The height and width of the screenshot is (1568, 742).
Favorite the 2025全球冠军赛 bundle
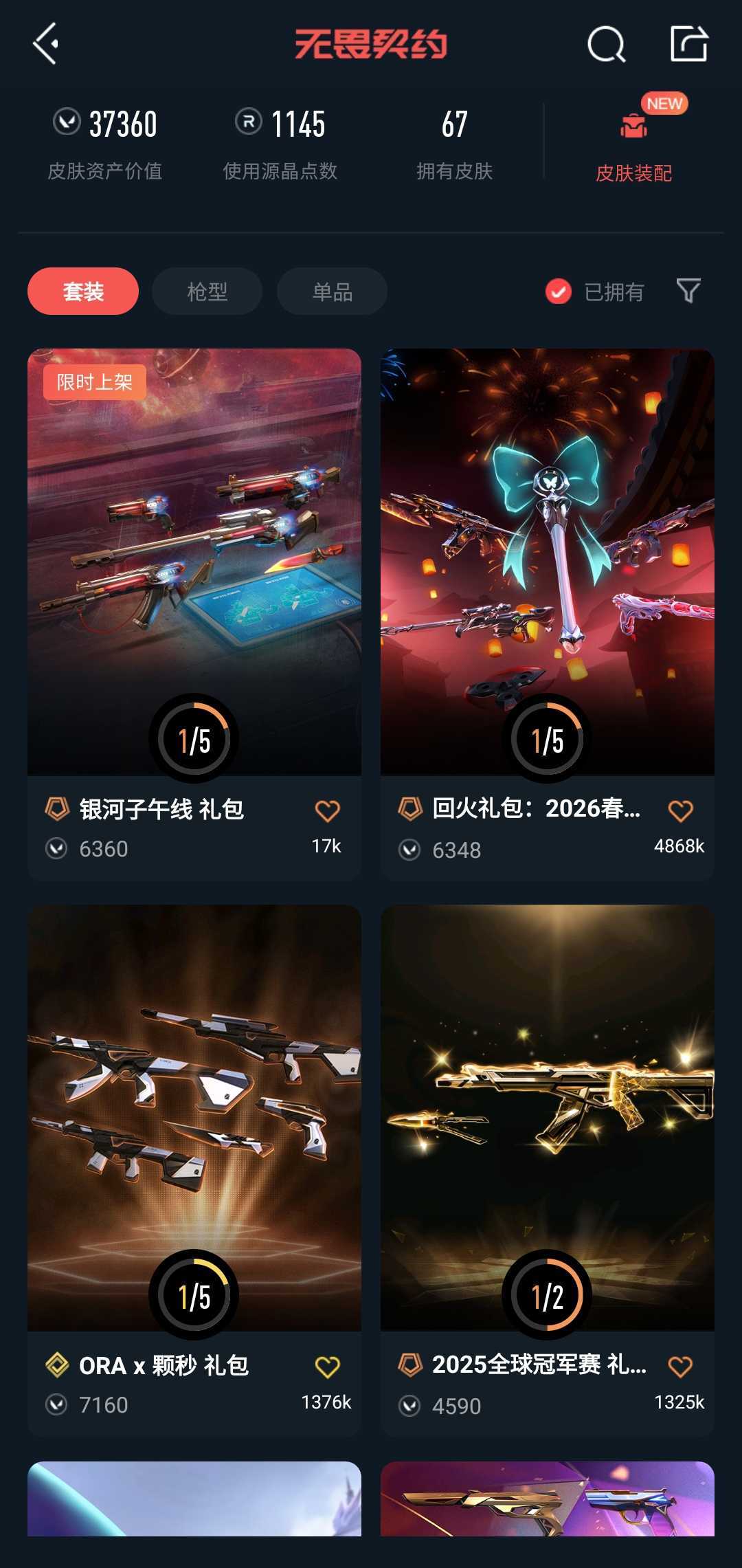[x=680, y=1367]
